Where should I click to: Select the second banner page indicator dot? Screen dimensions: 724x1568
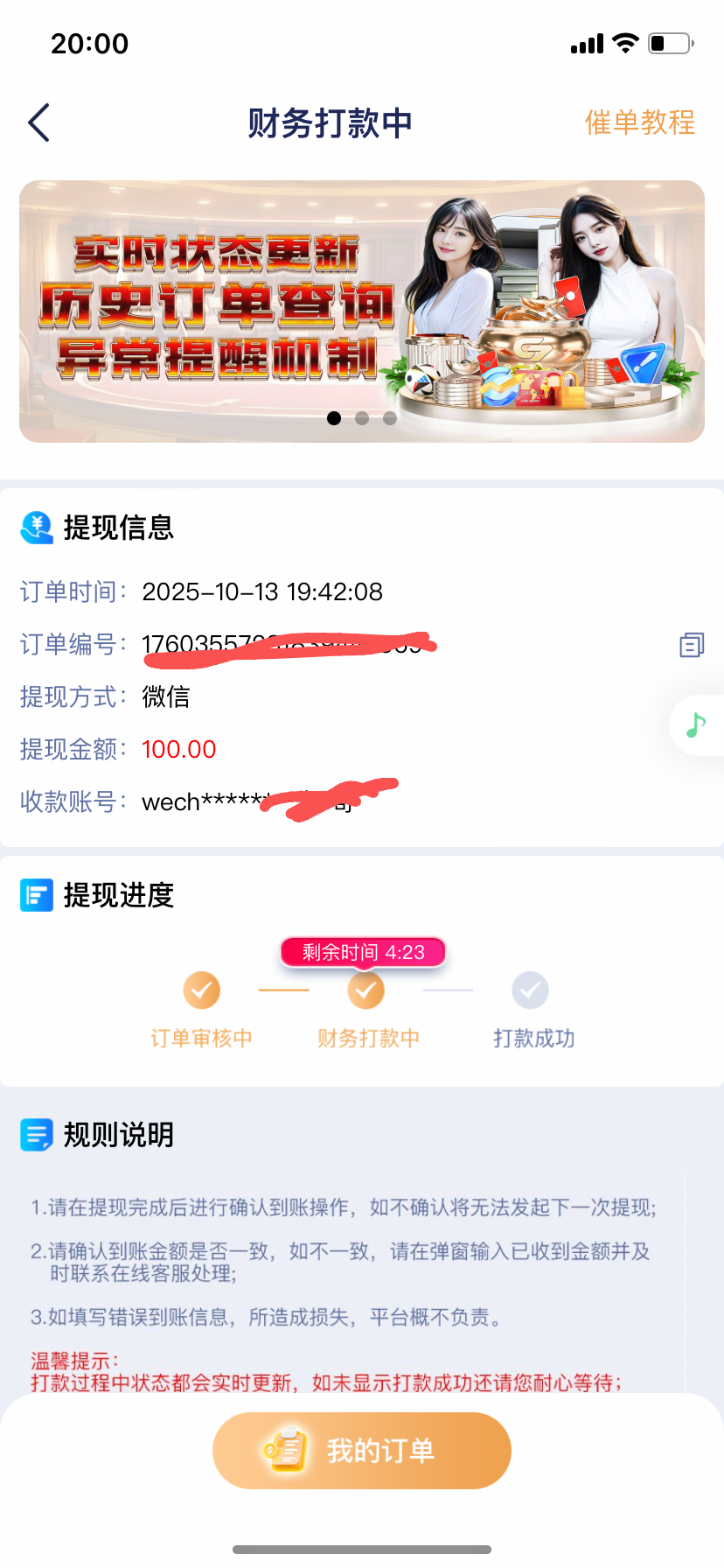coord(362,418)
